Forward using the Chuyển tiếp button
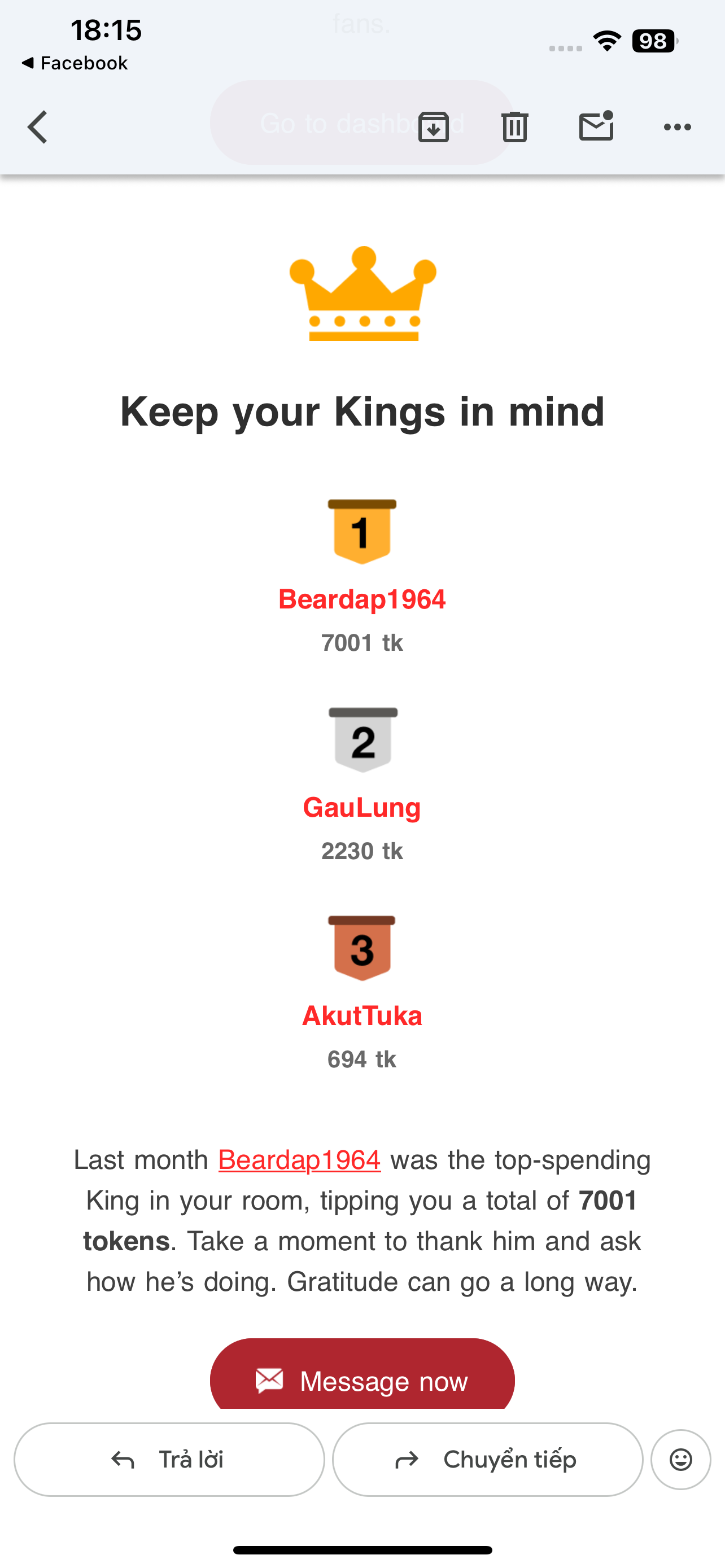The image size is (725, 1568). click(x=487, y=1460)
